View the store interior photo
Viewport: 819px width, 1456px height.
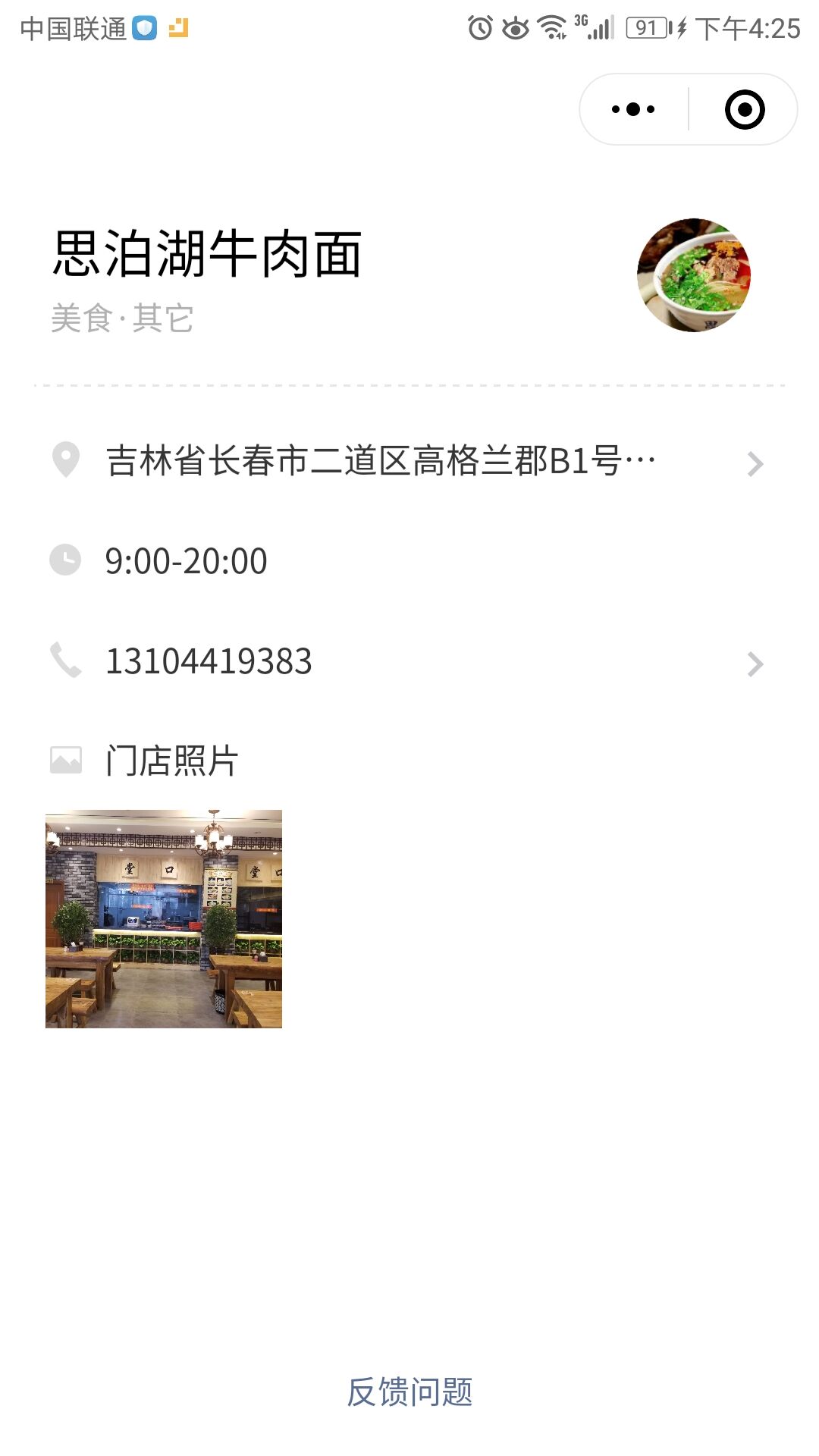pos(164,919)
